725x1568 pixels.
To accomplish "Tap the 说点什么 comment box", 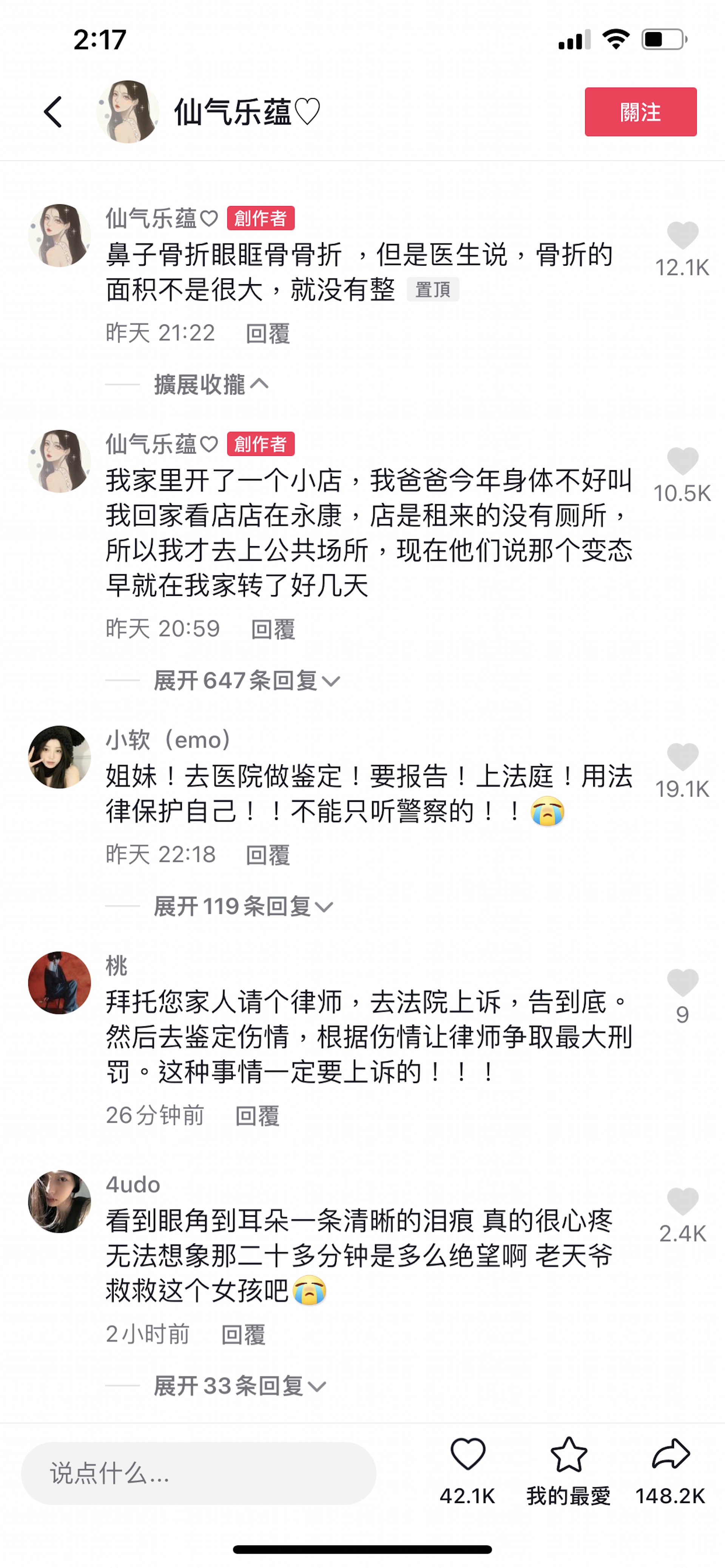I will [x=199, y=1473].
